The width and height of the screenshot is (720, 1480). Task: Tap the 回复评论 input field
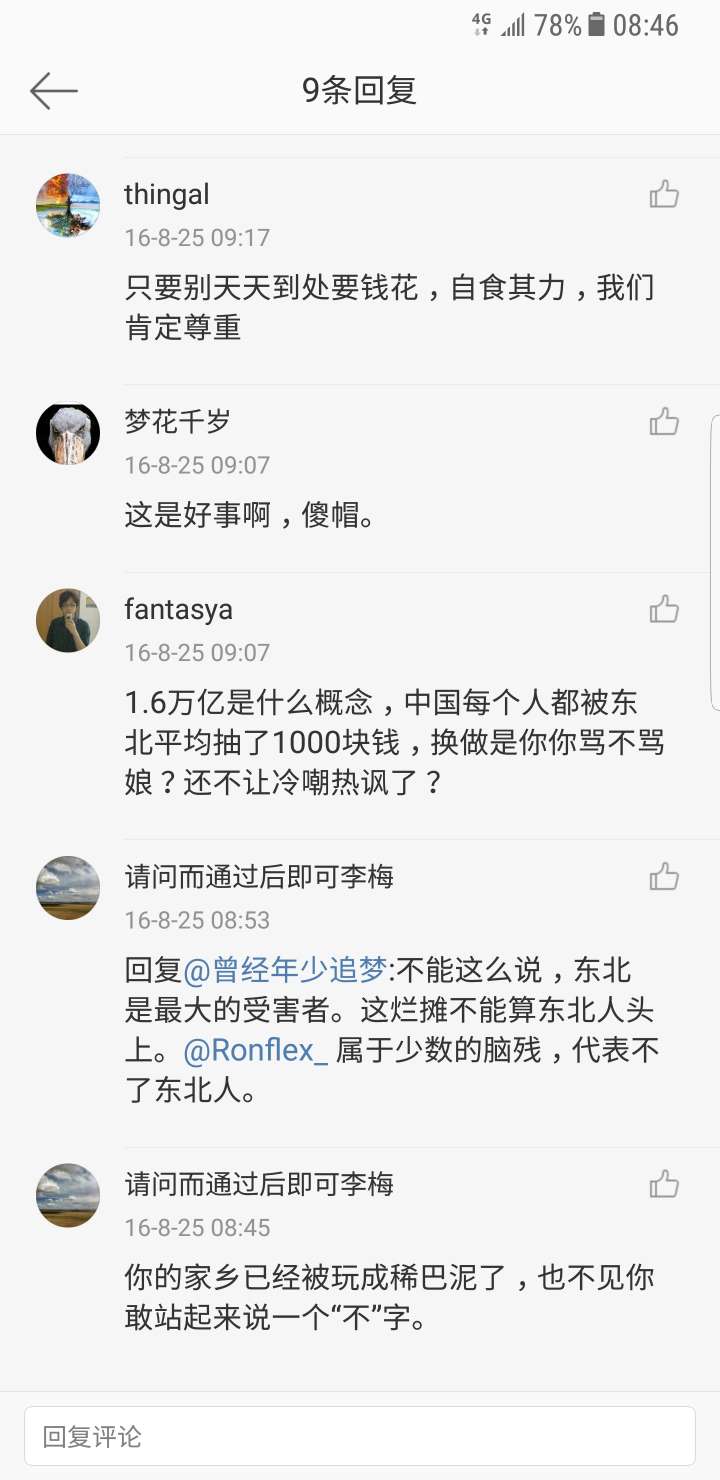[x=360, y=1436]
